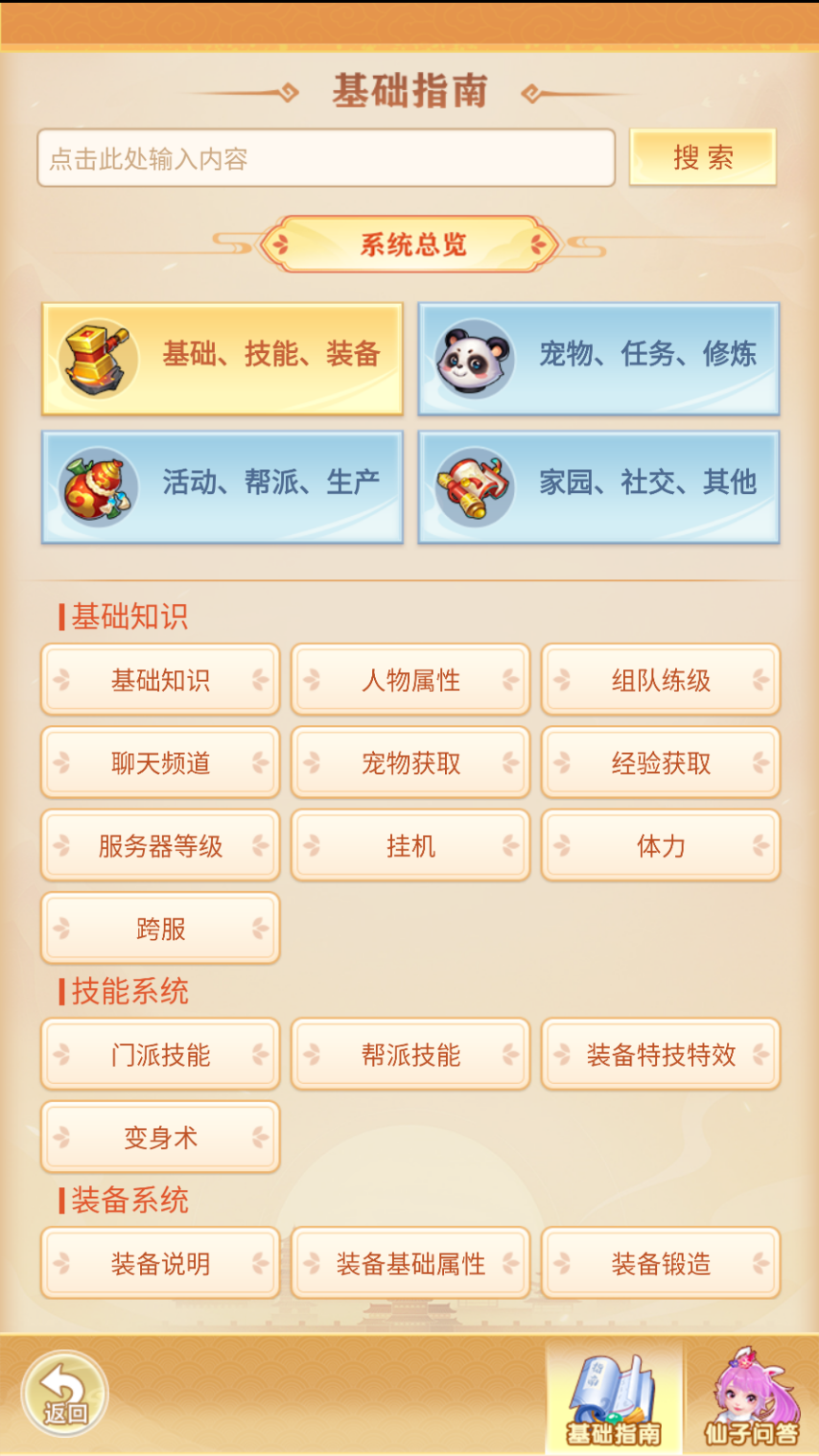View the 聊天频道 guide

click(x=159, y=762)
